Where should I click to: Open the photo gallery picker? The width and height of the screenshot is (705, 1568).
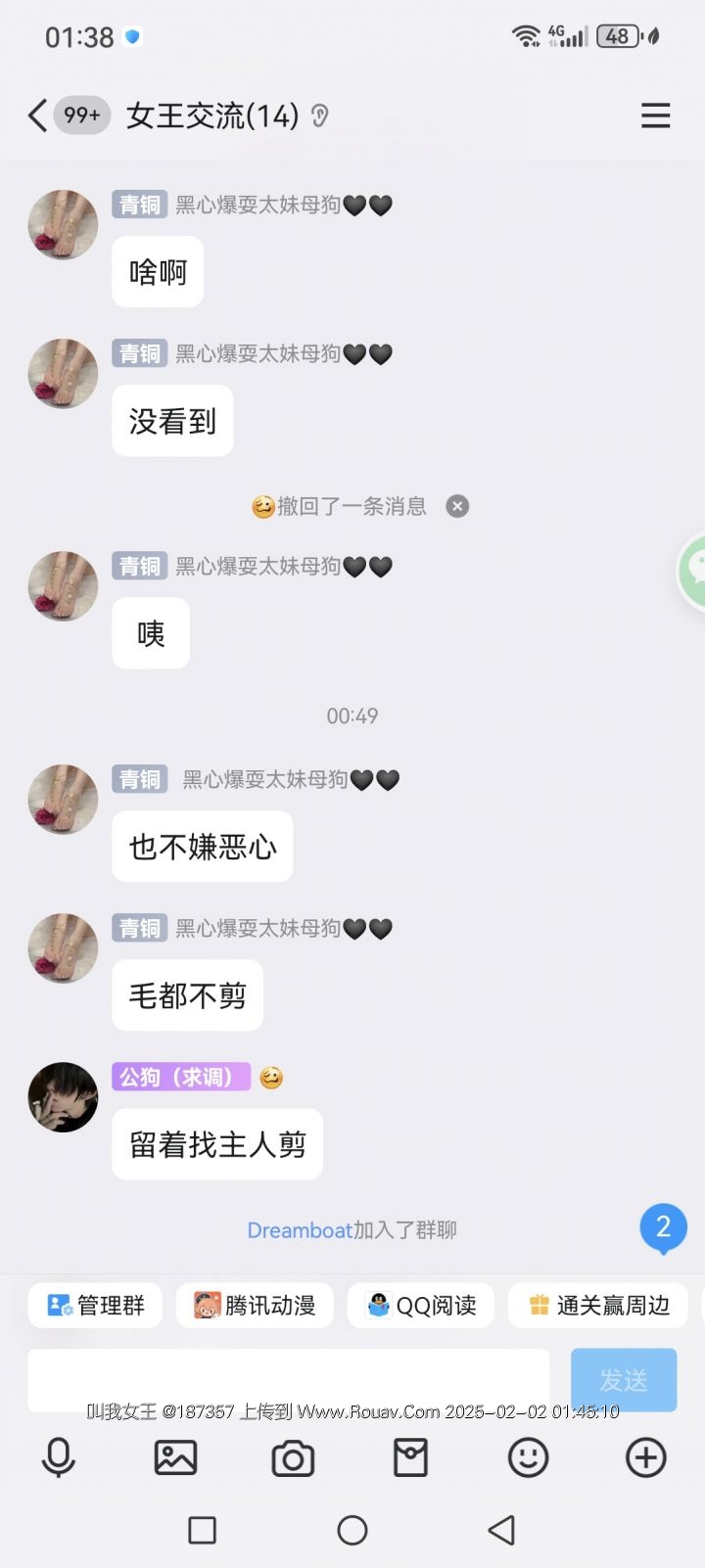tap(176, 1457)
